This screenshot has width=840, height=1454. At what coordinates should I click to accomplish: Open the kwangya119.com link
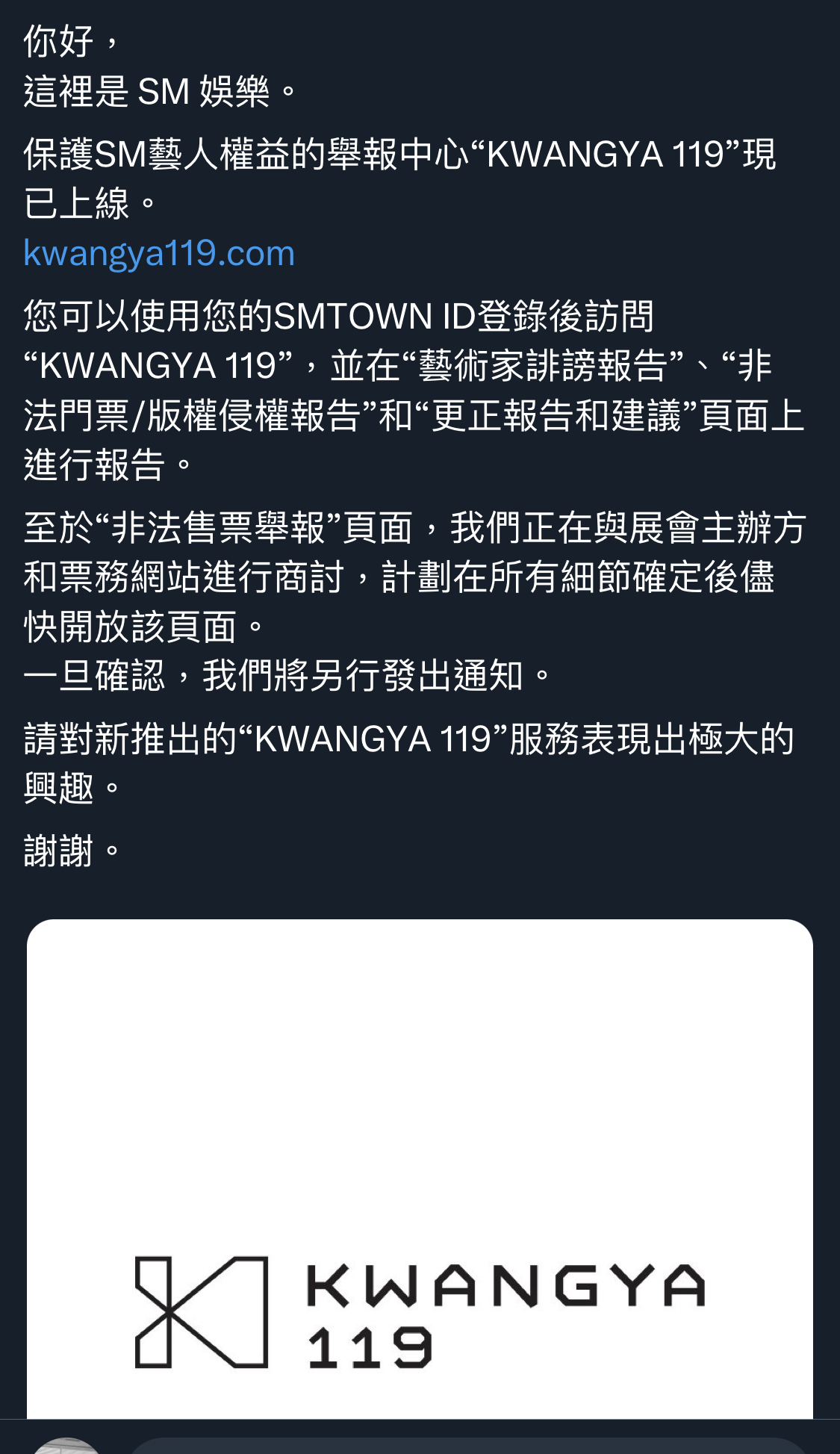159,254
